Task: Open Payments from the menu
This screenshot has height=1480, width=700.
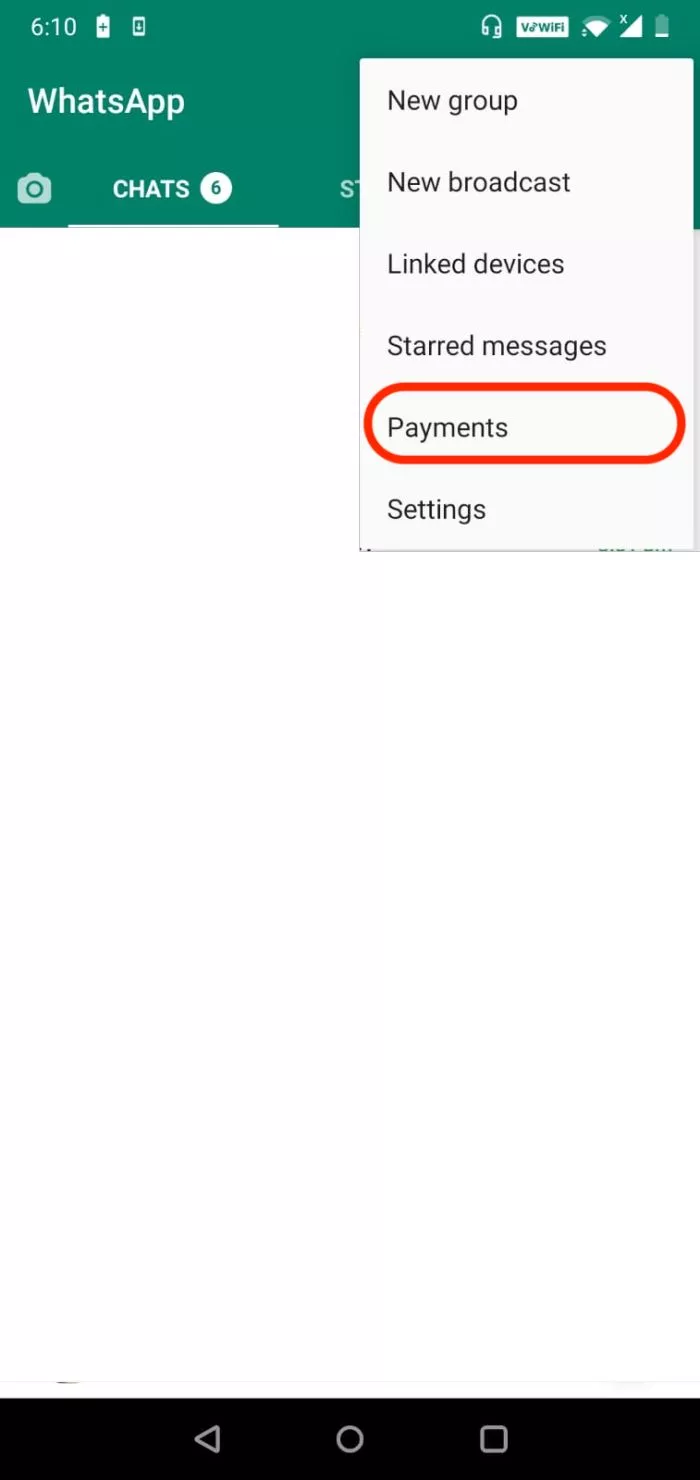Action: 527,428
